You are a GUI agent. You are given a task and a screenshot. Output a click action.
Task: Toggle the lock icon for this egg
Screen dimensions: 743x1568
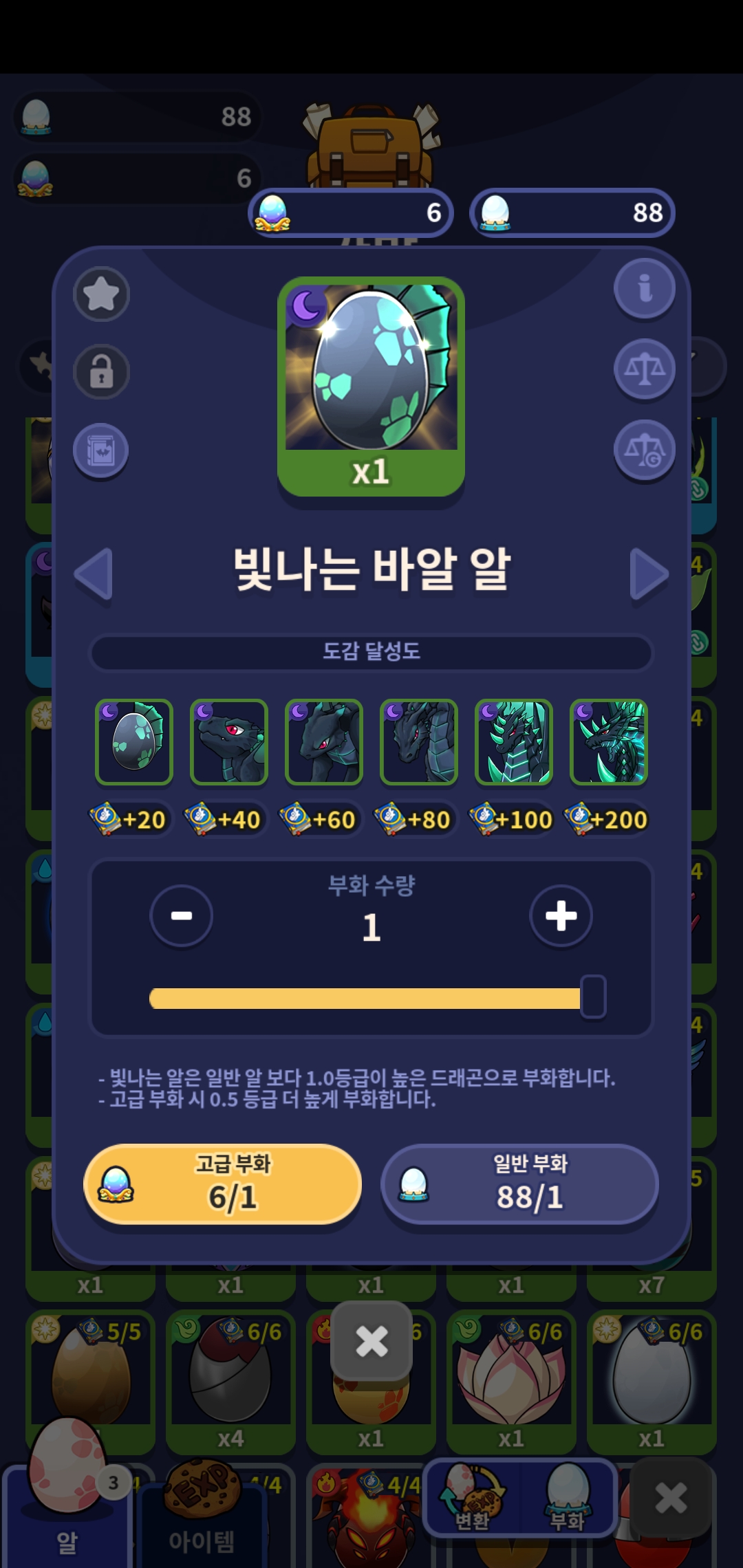[101, 372]
